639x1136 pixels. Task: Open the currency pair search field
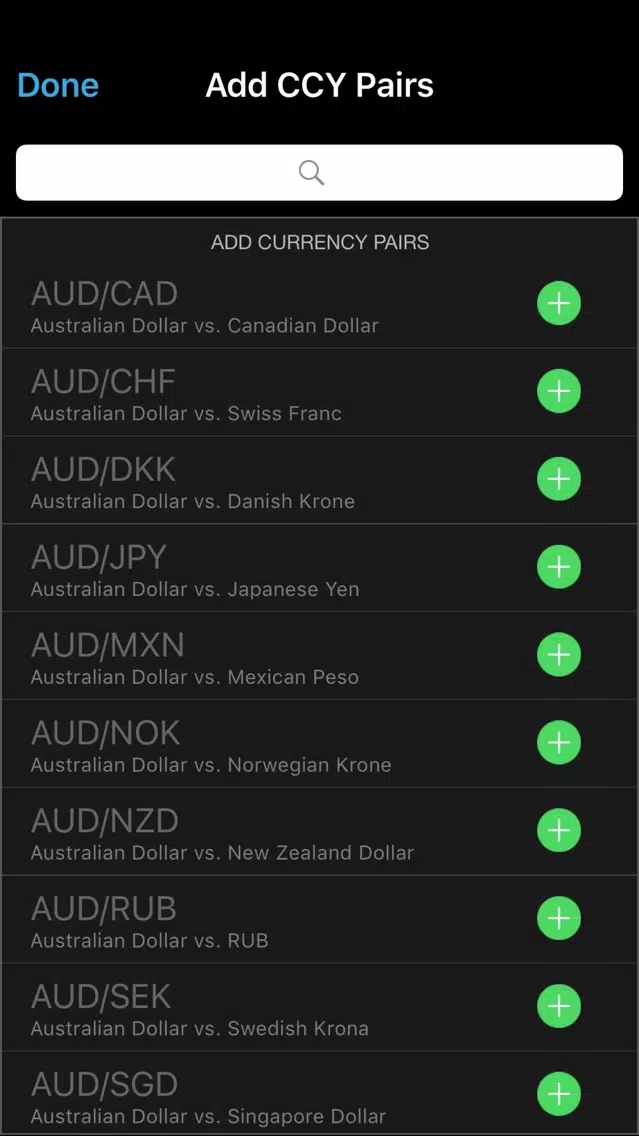point(320,172)
